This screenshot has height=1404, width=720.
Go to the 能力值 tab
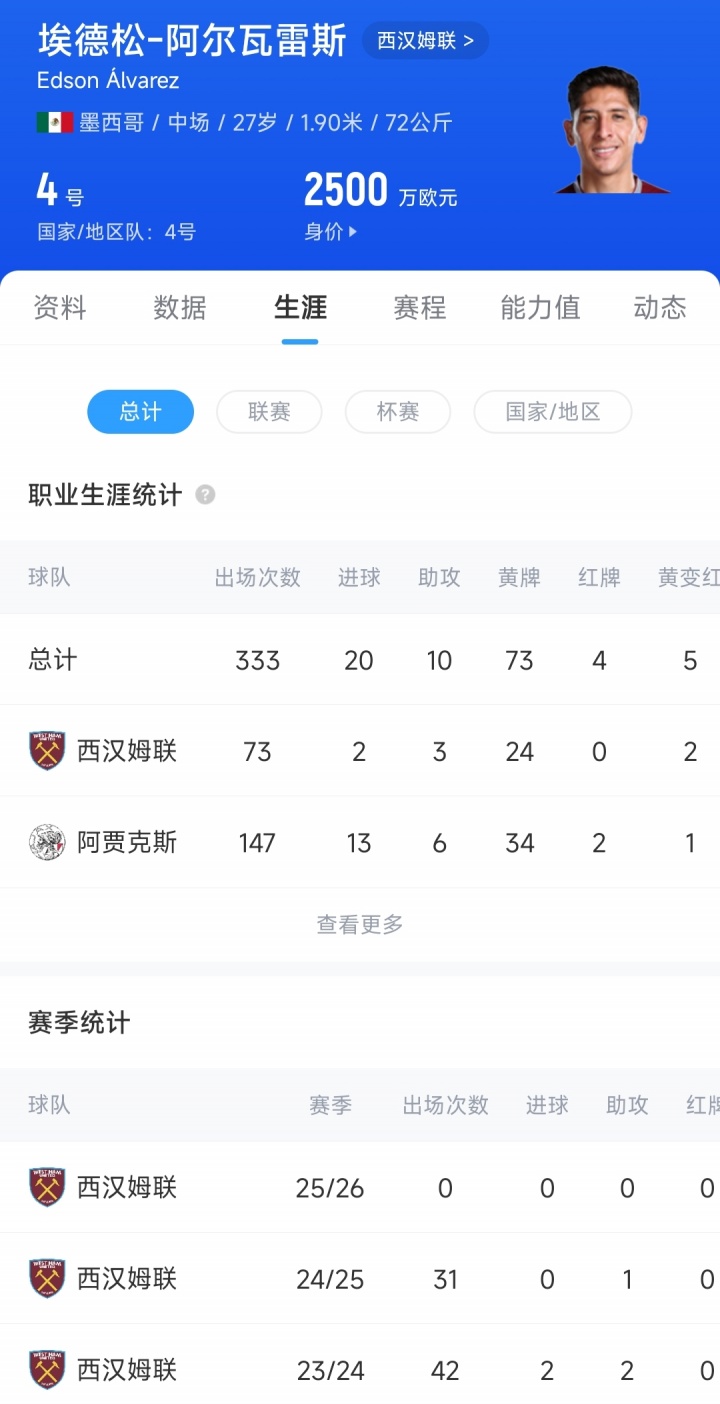(540, 308)
